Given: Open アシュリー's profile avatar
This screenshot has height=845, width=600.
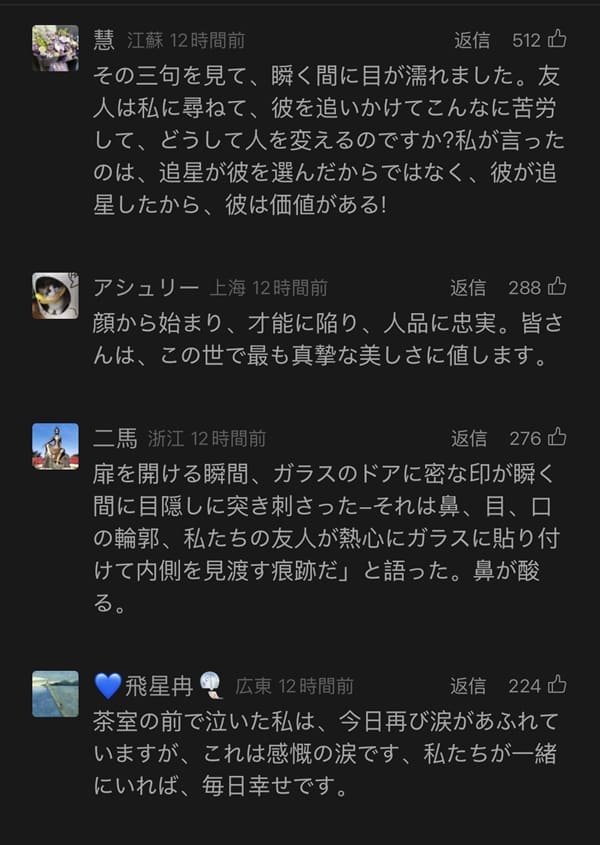Looking at the screenshot, I should 55,296.
